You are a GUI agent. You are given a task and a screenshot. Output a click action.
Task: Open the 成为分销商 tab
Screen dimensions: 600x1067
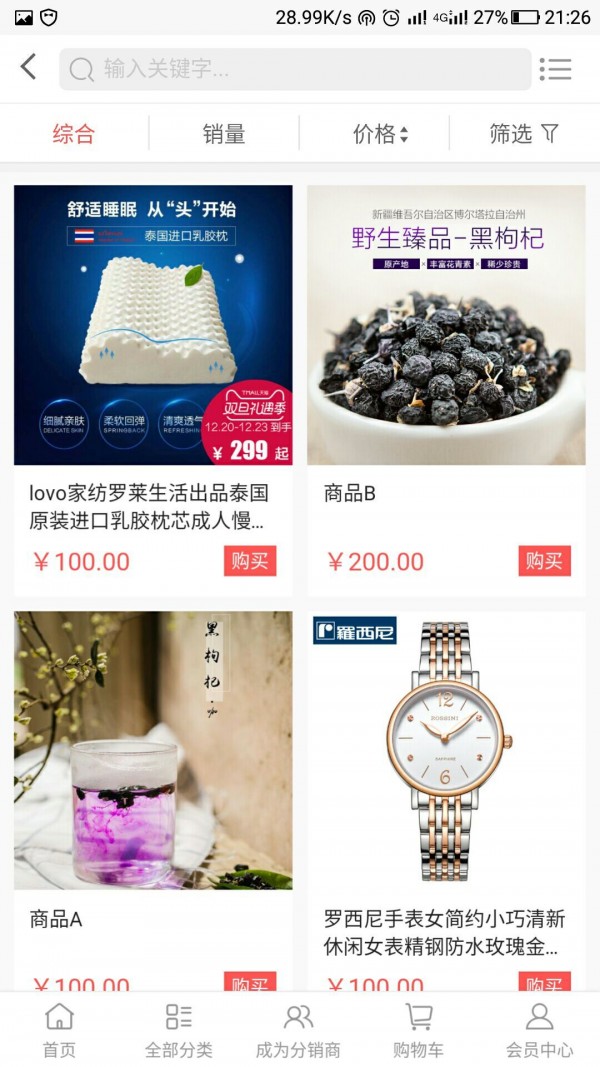point(298,1030)
